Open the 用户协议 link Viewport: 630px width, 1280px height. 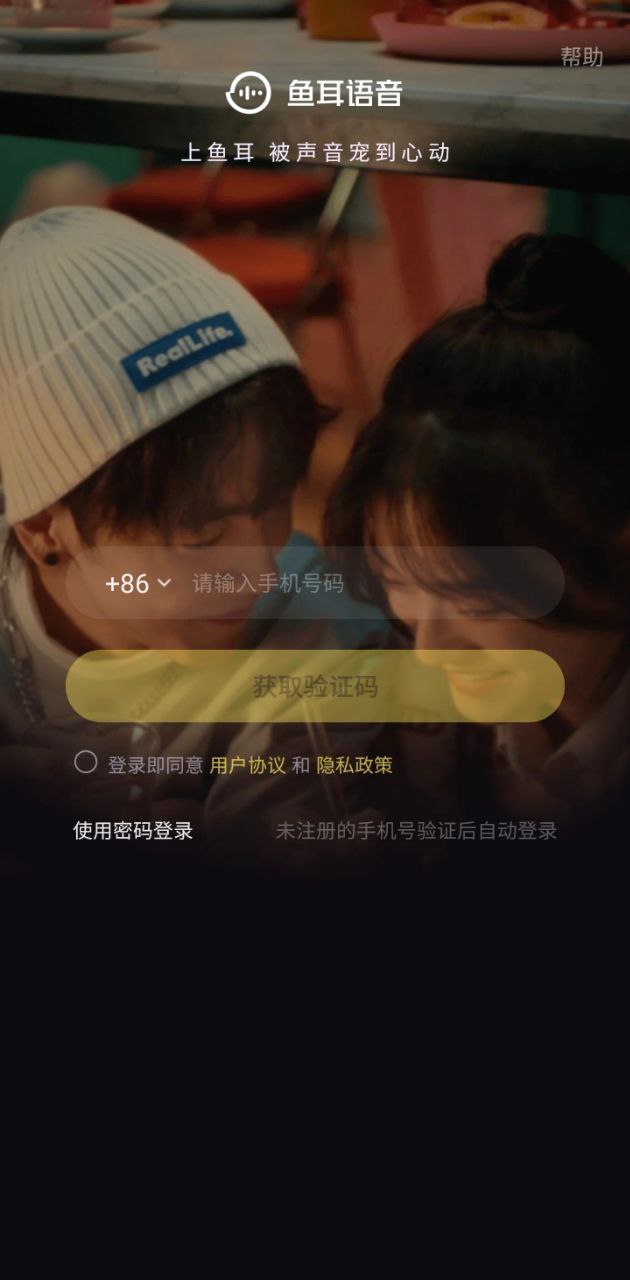click(247, 766)
